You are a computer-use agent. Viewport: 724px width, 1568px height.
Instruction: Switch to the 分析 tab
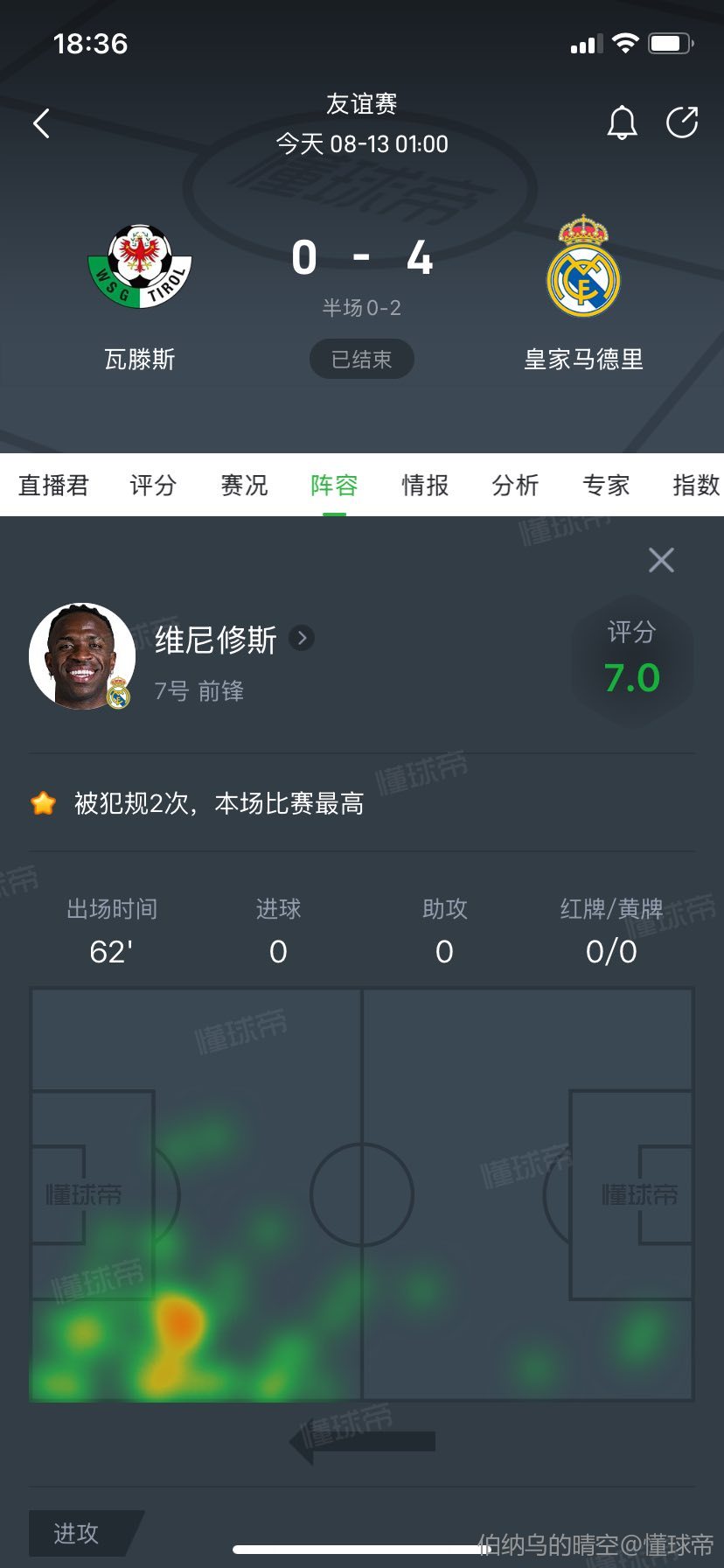pyautogui.click(x=515, y=485)
